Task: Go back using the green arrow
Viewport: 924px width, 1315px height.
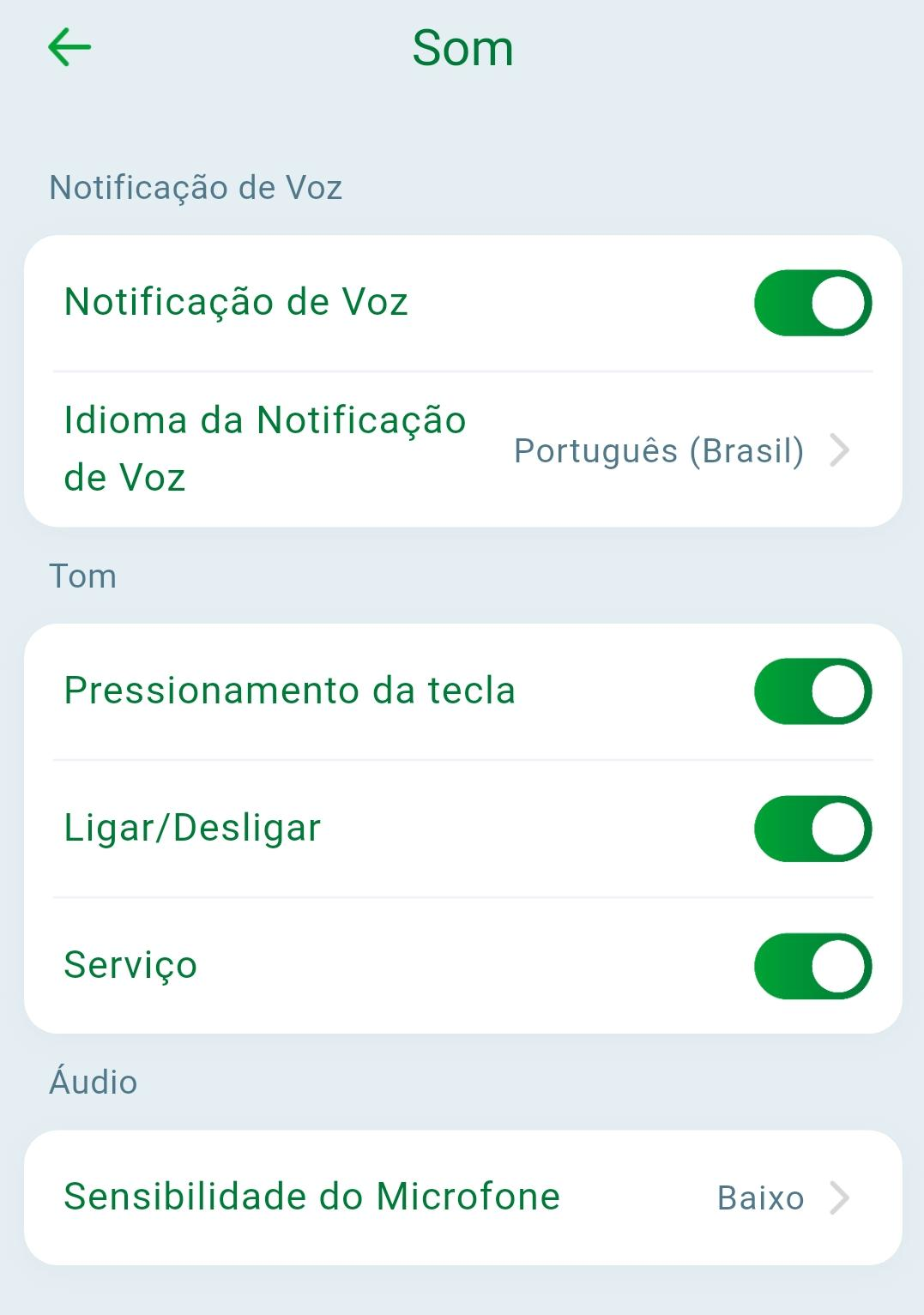Action: coord(69,47)
